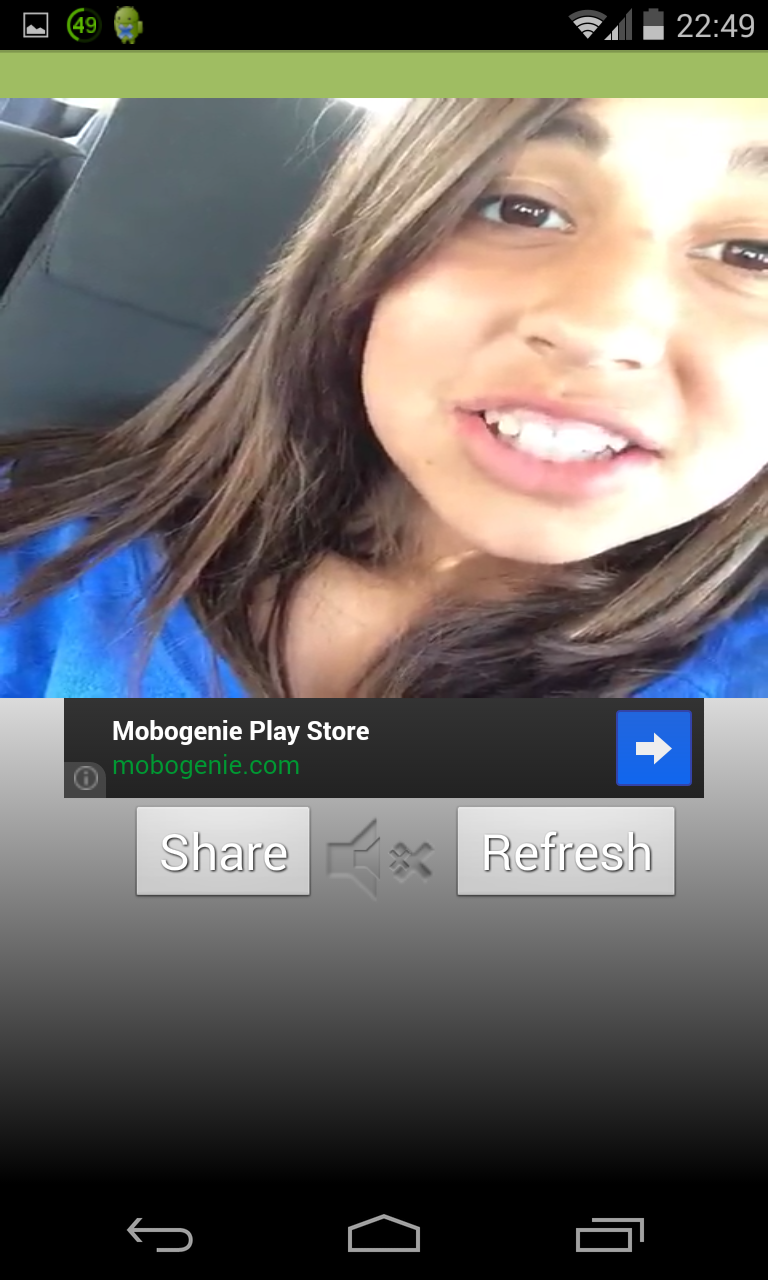Open the ad info icon
Screen dimensions: 768x1280
(x=86, y=778)
